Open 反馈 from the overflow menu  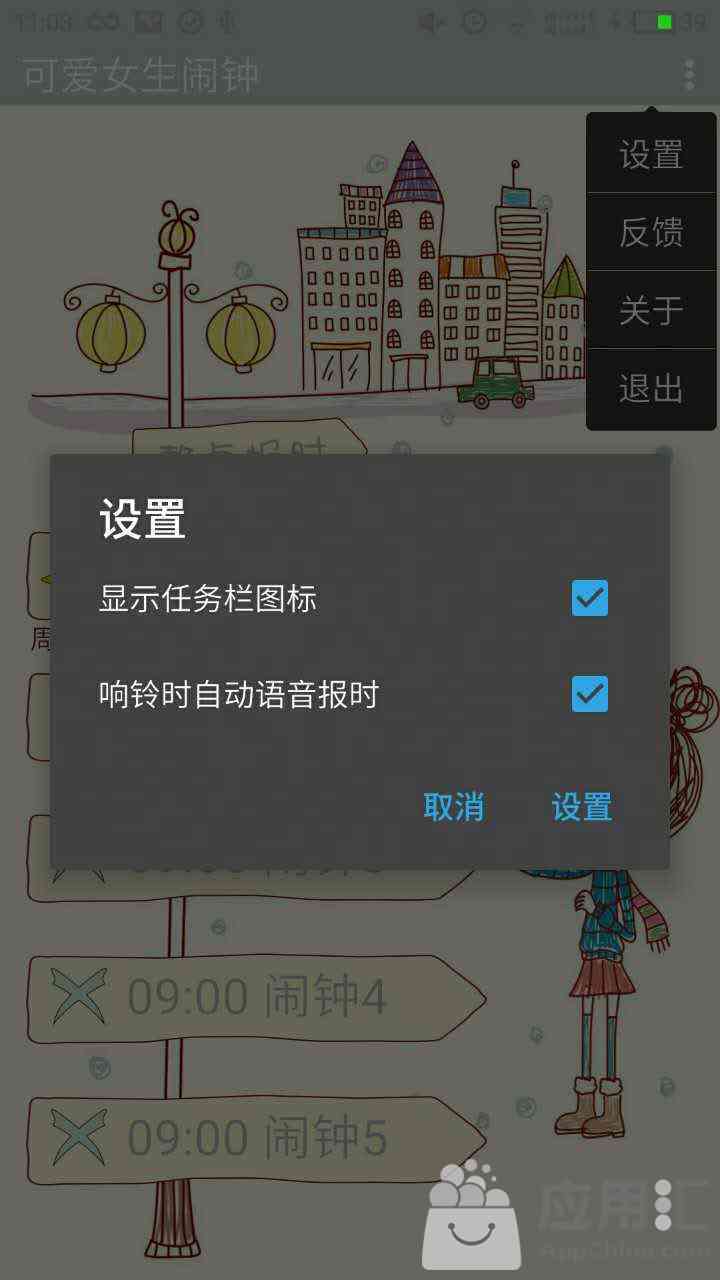pos(651,232)
